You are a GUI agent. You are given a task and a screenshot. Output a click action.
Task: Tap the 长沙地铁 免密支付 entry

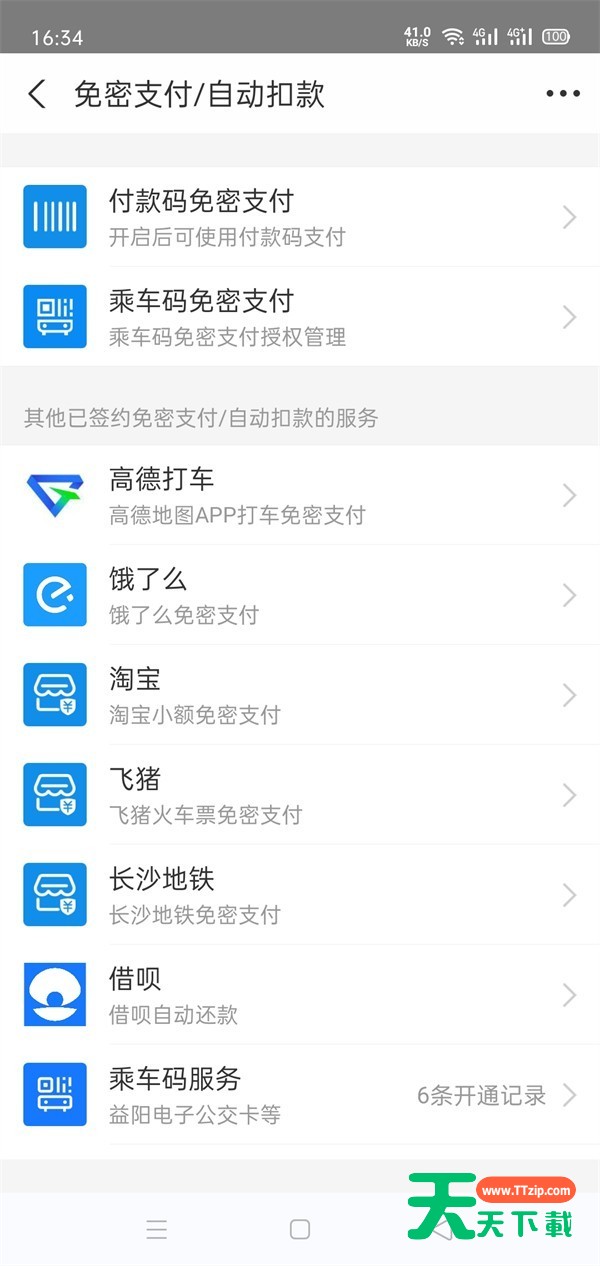click(300, 895)
